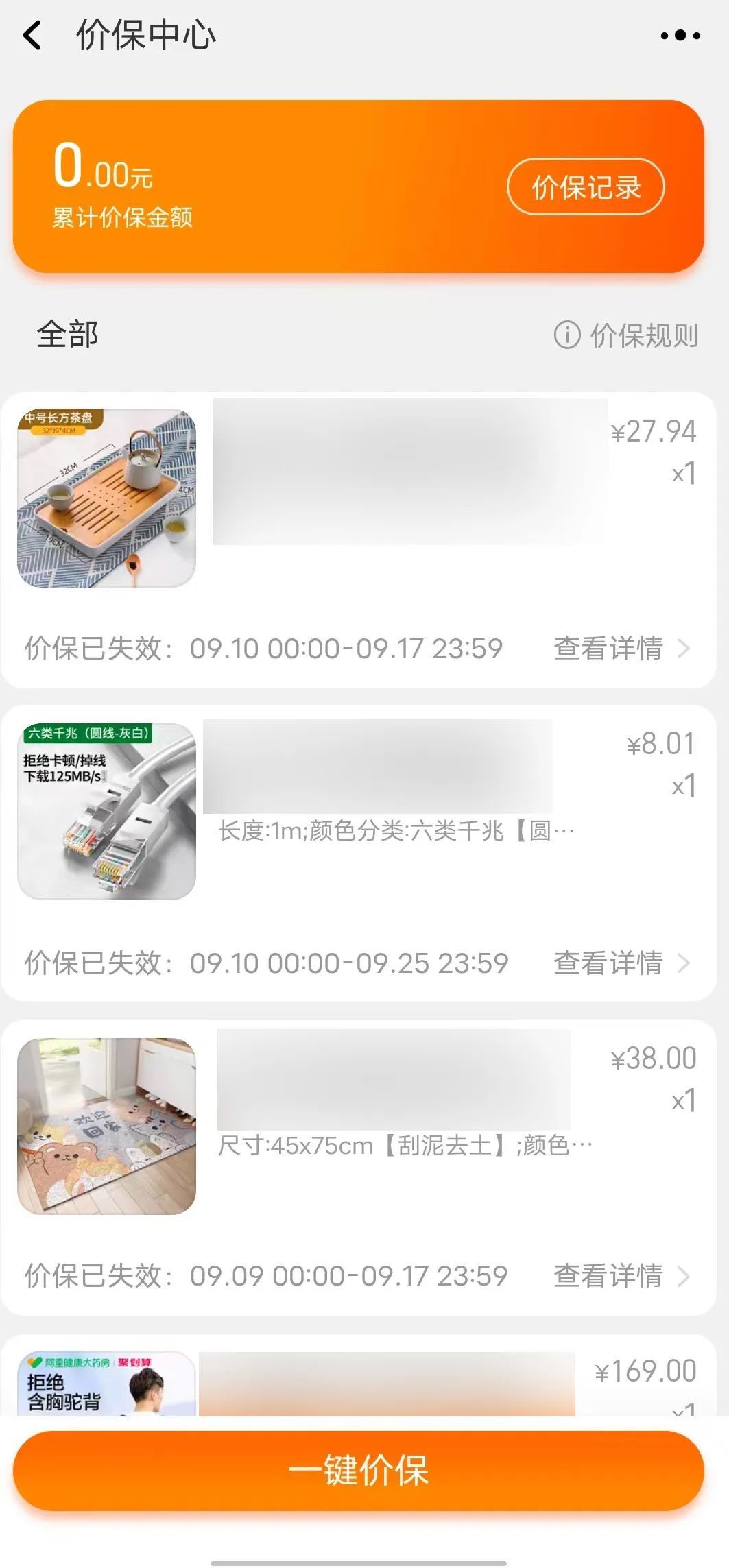Tap the 一键价保 button
The width and height of the screenshot is (729, 1568).
(x=358, y=1470)
